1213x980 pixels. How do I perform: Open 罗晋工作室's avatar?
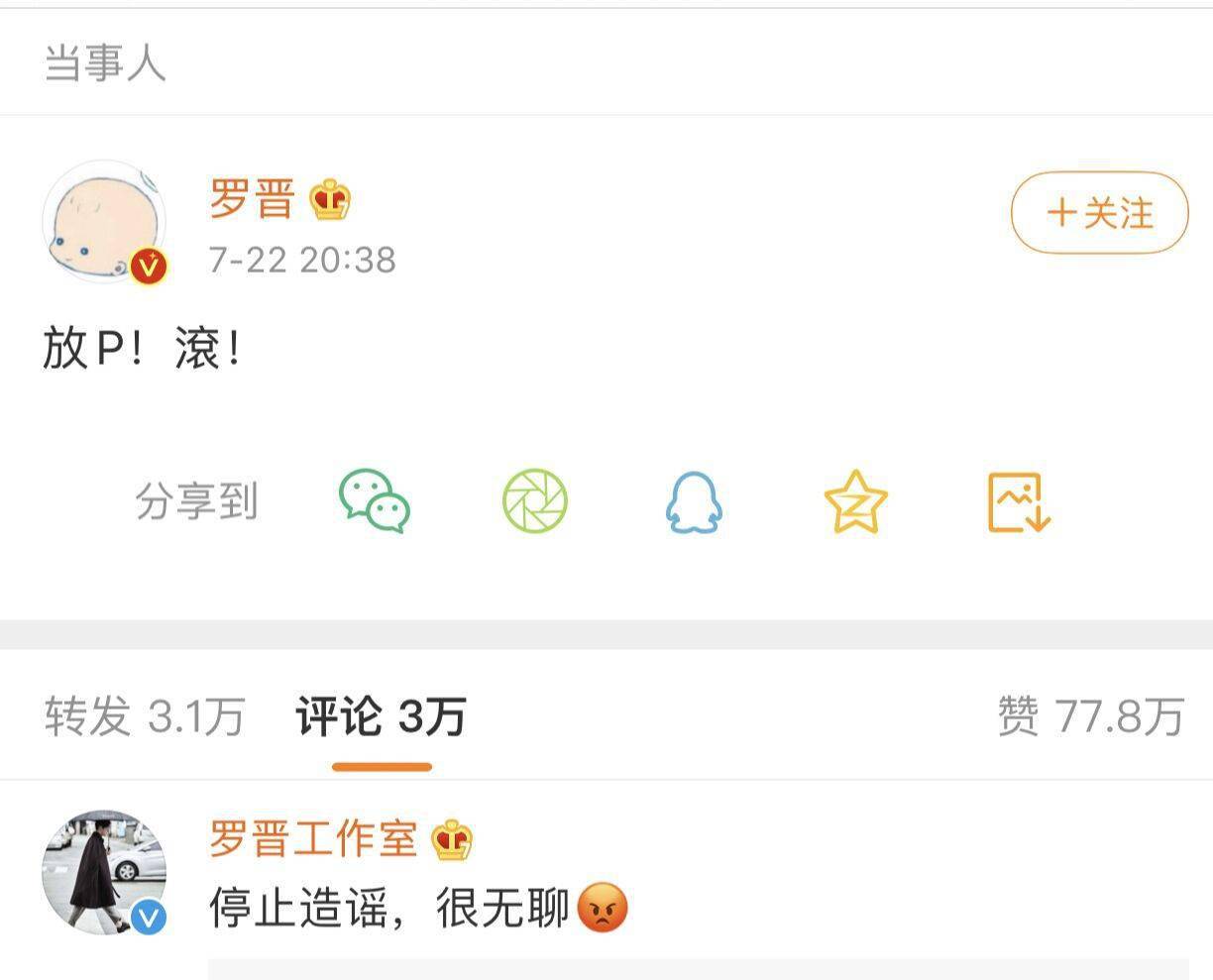[104, 872]
